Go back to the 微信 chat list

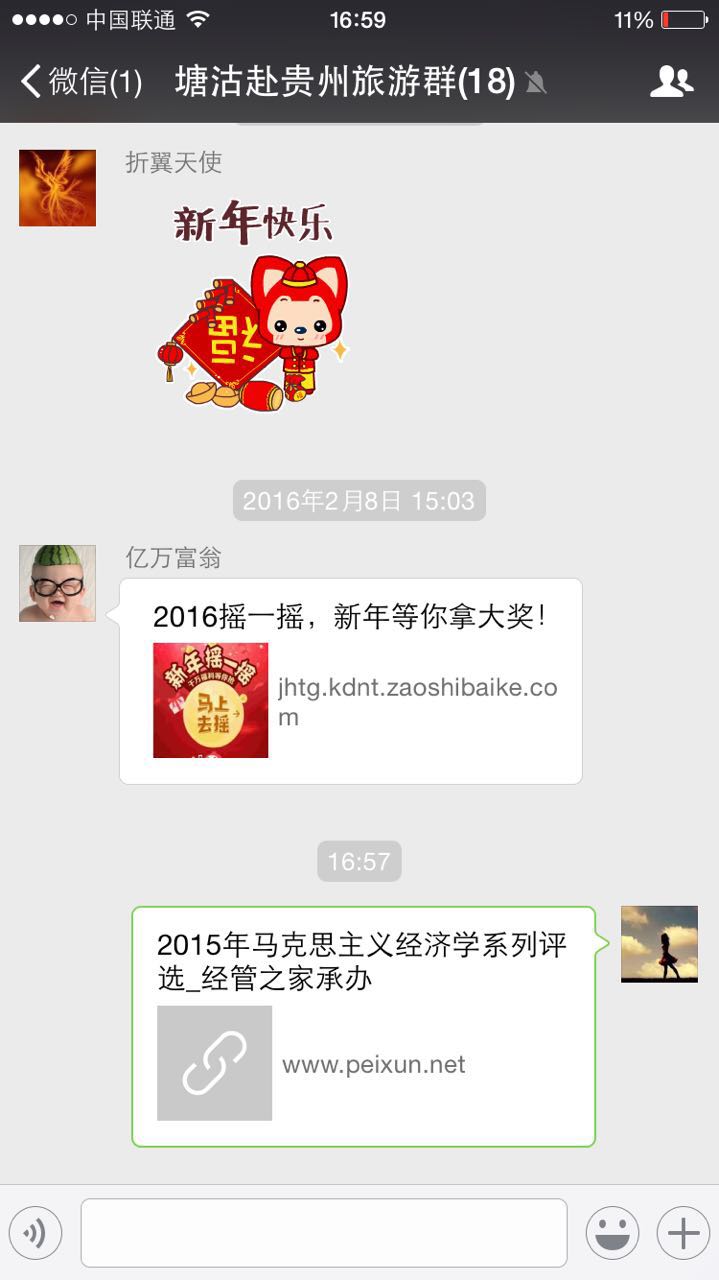(80, 82)
